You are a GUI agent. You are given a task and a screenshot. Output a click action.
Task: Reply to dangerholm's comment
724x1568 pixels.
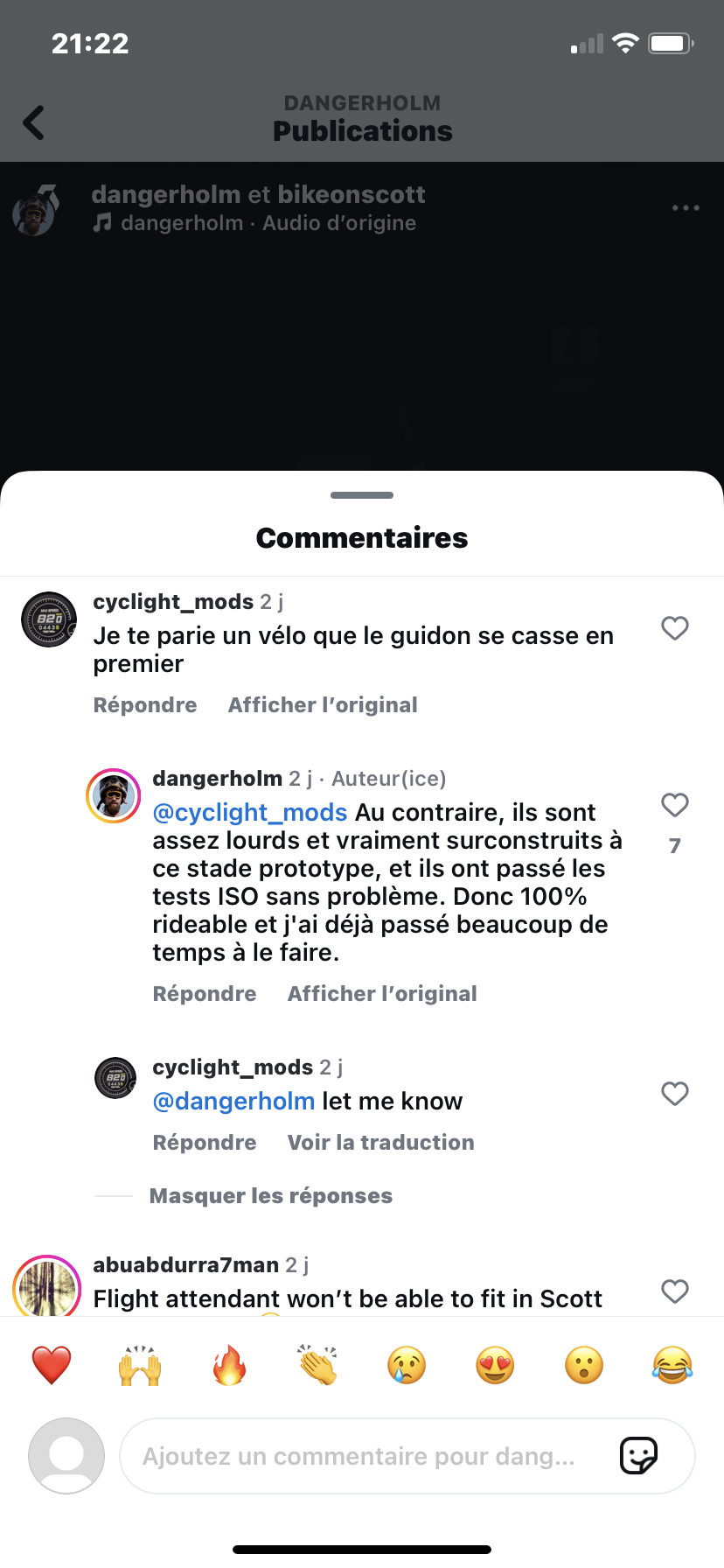205,994
